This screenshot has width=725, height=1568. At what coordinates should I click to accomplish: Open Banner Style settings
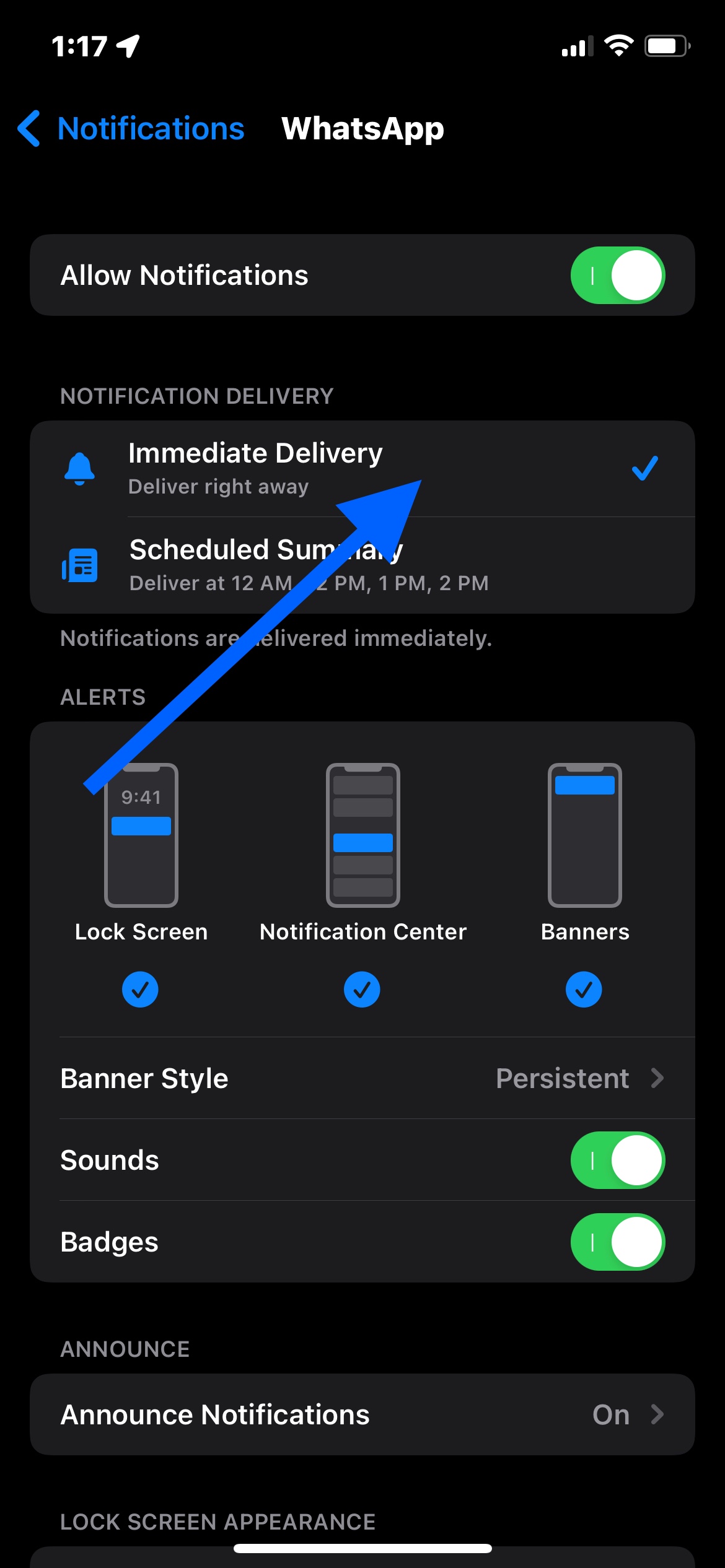(x=362, y=1078)
